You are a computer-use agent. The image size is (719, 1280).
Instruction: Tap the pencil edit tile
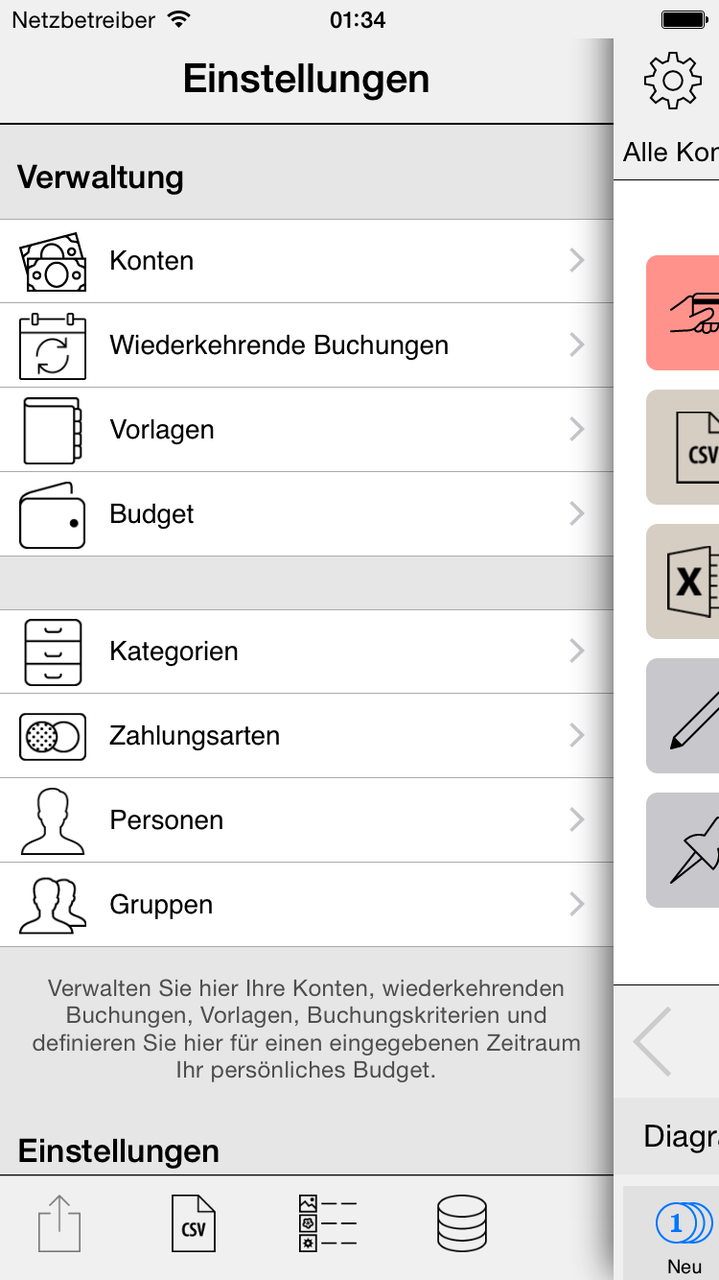click(683, 715)
